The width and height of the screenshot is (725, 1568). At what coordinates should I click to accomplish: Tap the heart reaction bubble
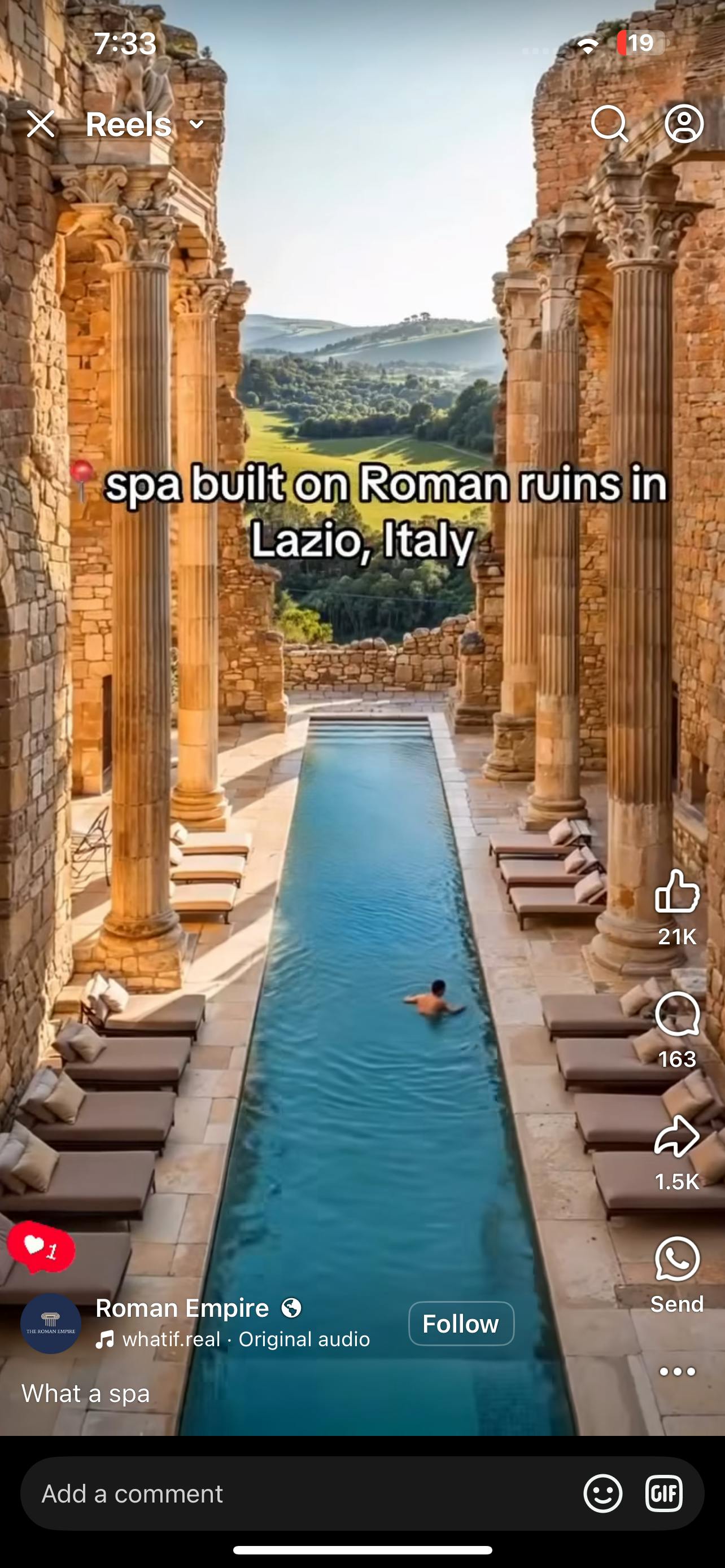41,1247
